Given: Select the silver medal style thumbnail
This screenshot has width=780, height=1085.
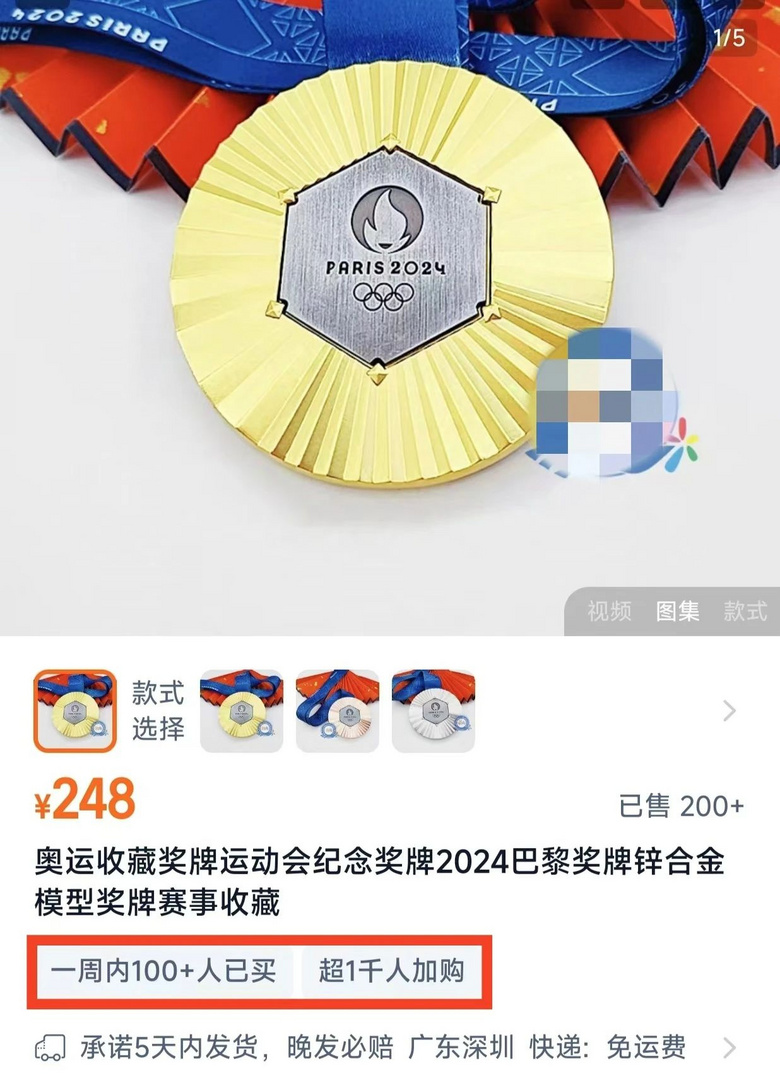Looking at the screenshot, I should click(433, 711).
